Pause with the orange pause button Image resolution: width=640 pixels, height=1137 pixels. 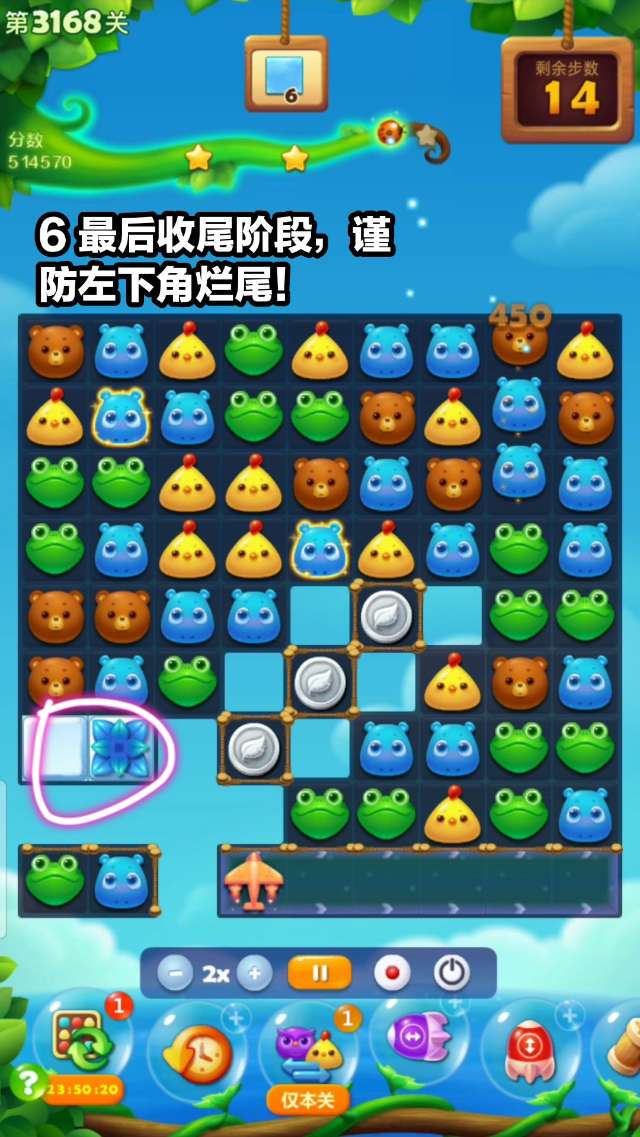(319, 973)
